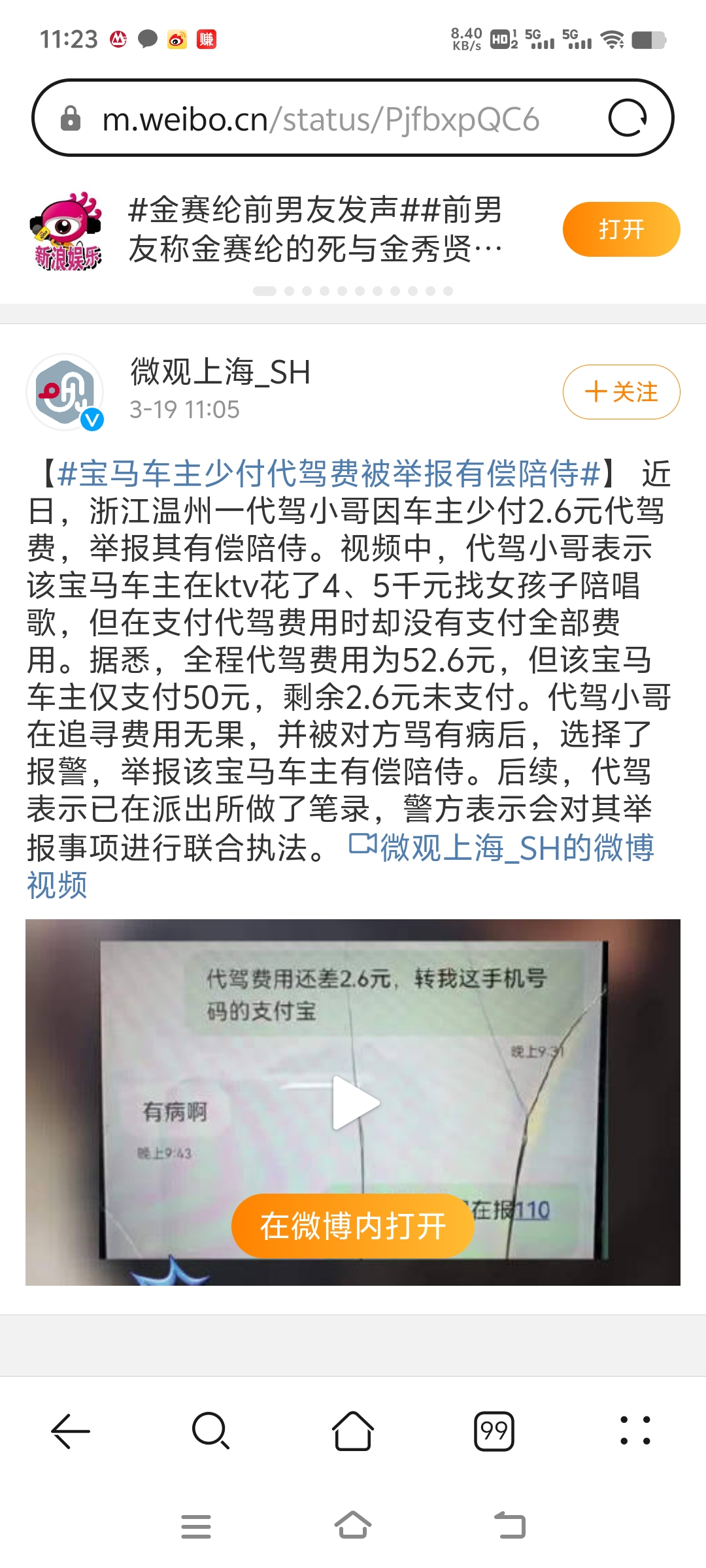
Task: Open the 金赛纶前男友发声 trending banner
Action: pos(314,229)
